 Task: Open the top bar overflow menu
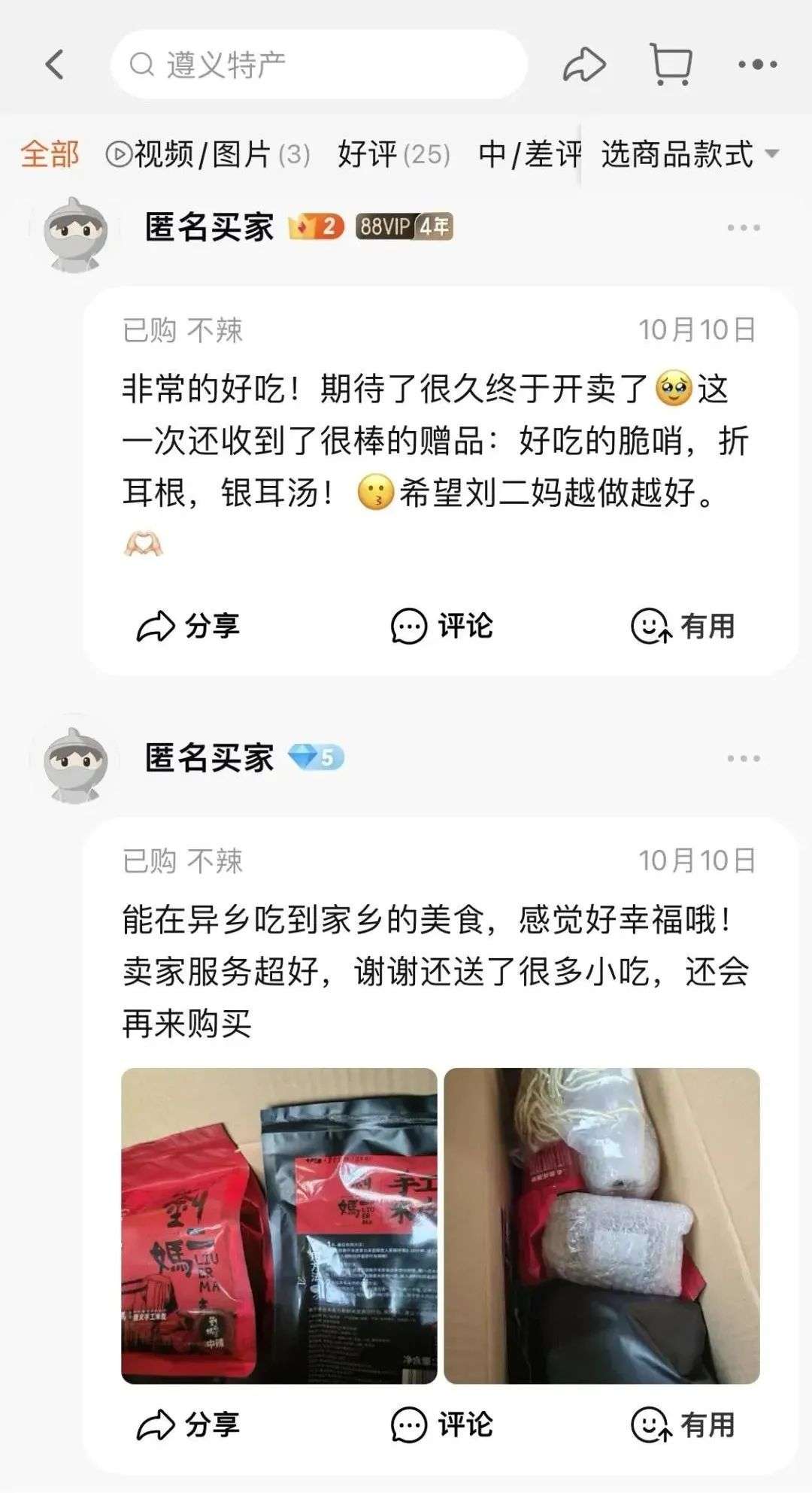(757, 65)
